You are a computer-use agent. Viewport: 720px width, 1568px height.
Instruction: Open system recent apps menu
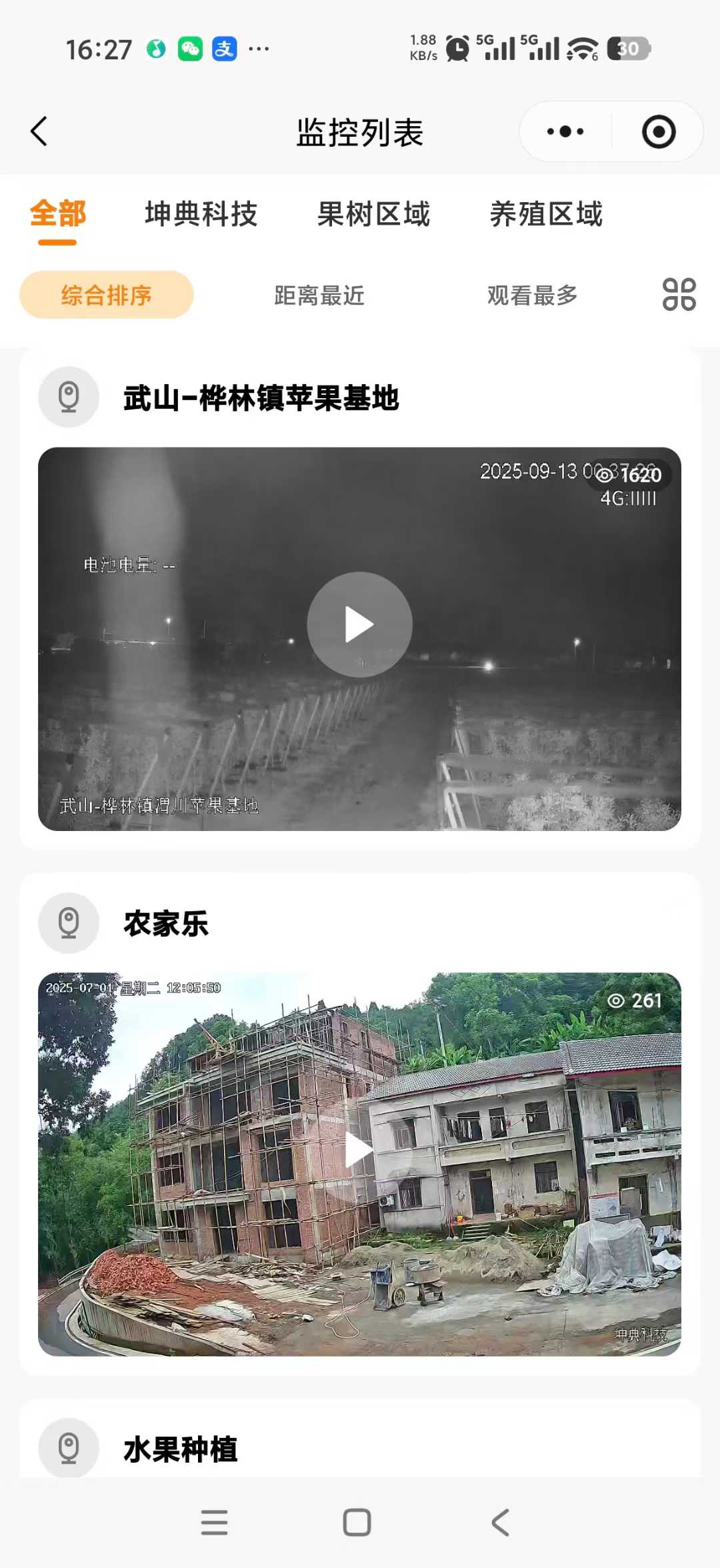point(214,1523)
